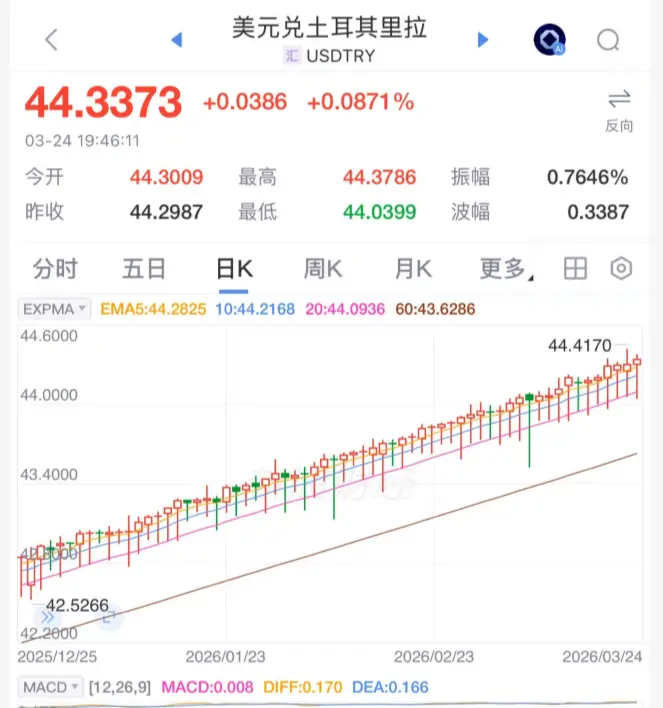Open the MACD indicator dropdown

click(51, 688)
